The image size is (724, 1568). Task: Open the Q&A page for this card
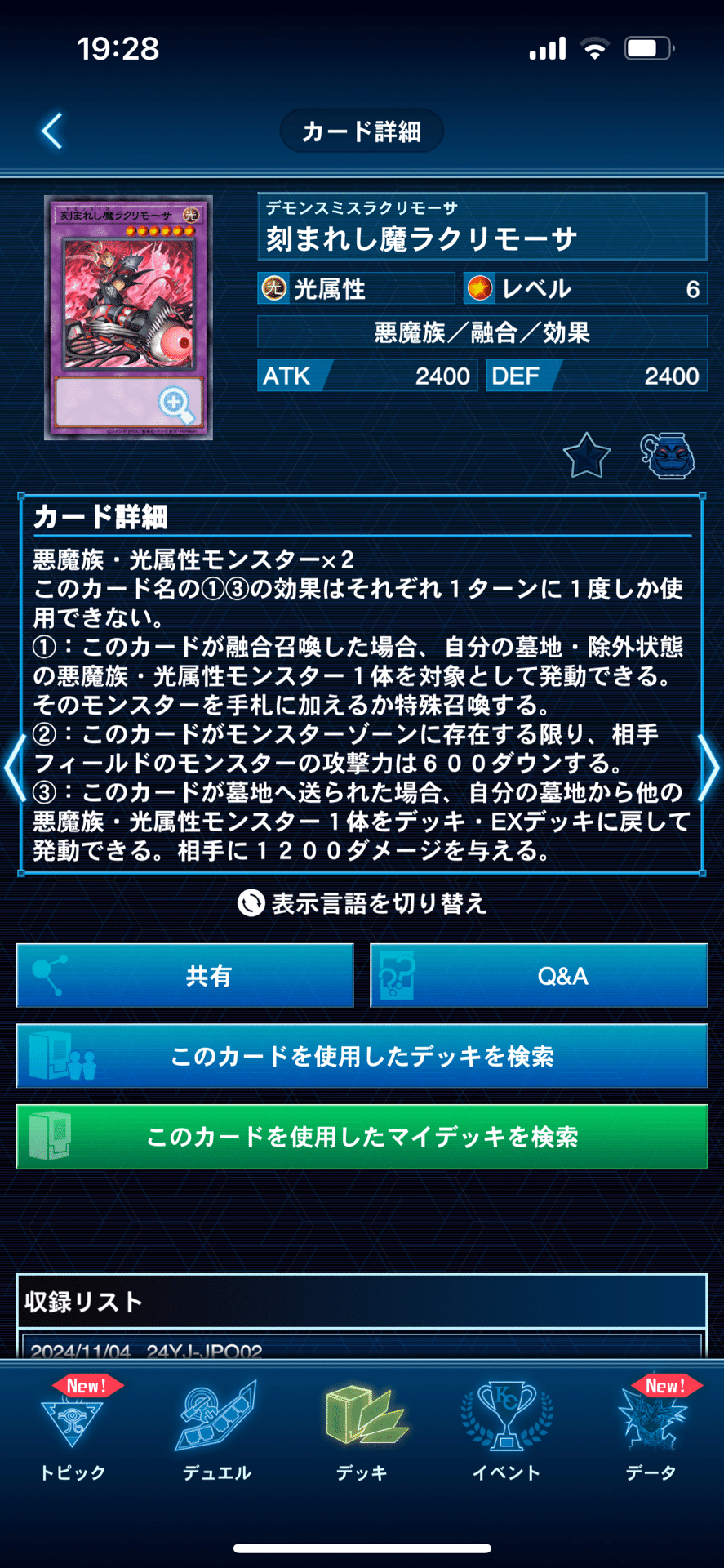[x=539, y=975]
